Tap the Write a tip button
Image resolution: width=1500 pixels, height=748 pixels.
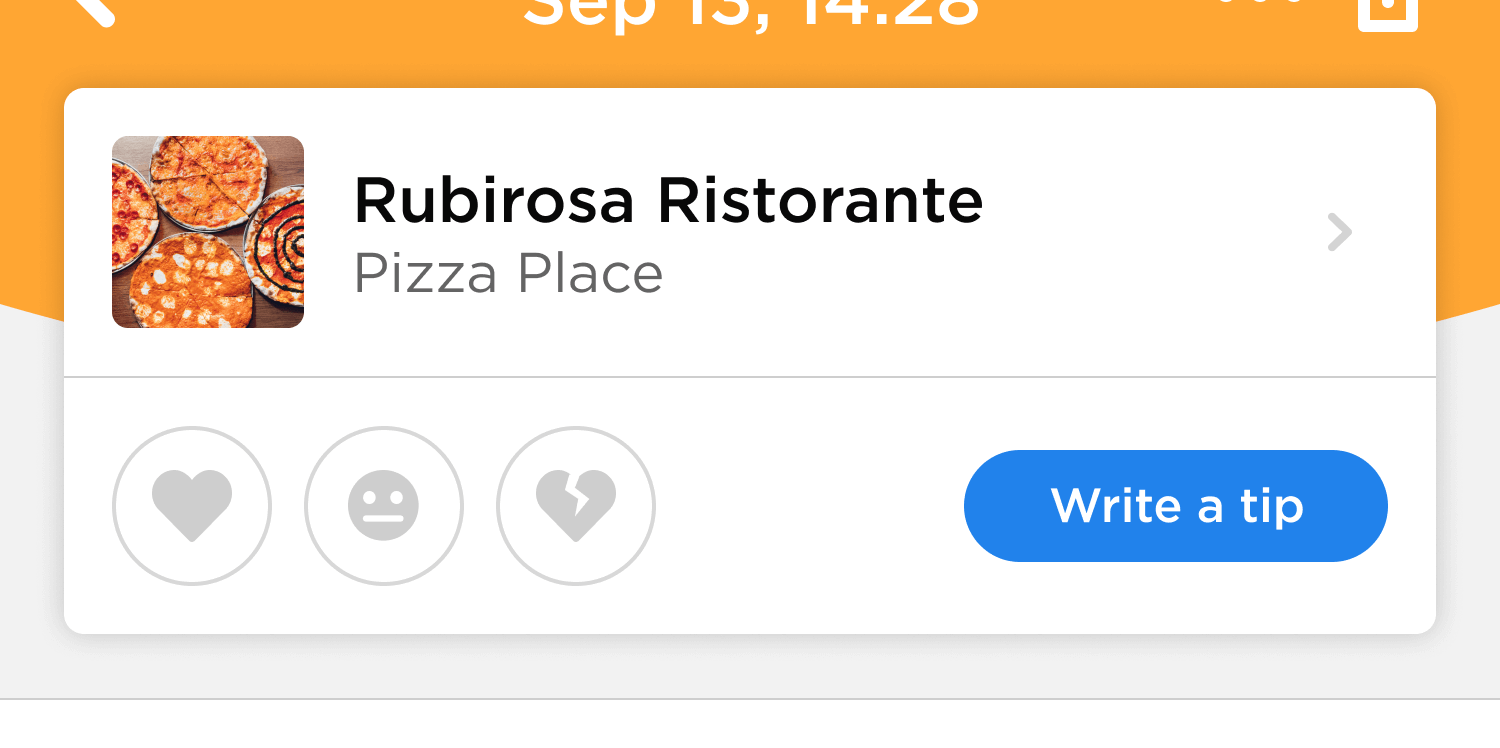1175,506
